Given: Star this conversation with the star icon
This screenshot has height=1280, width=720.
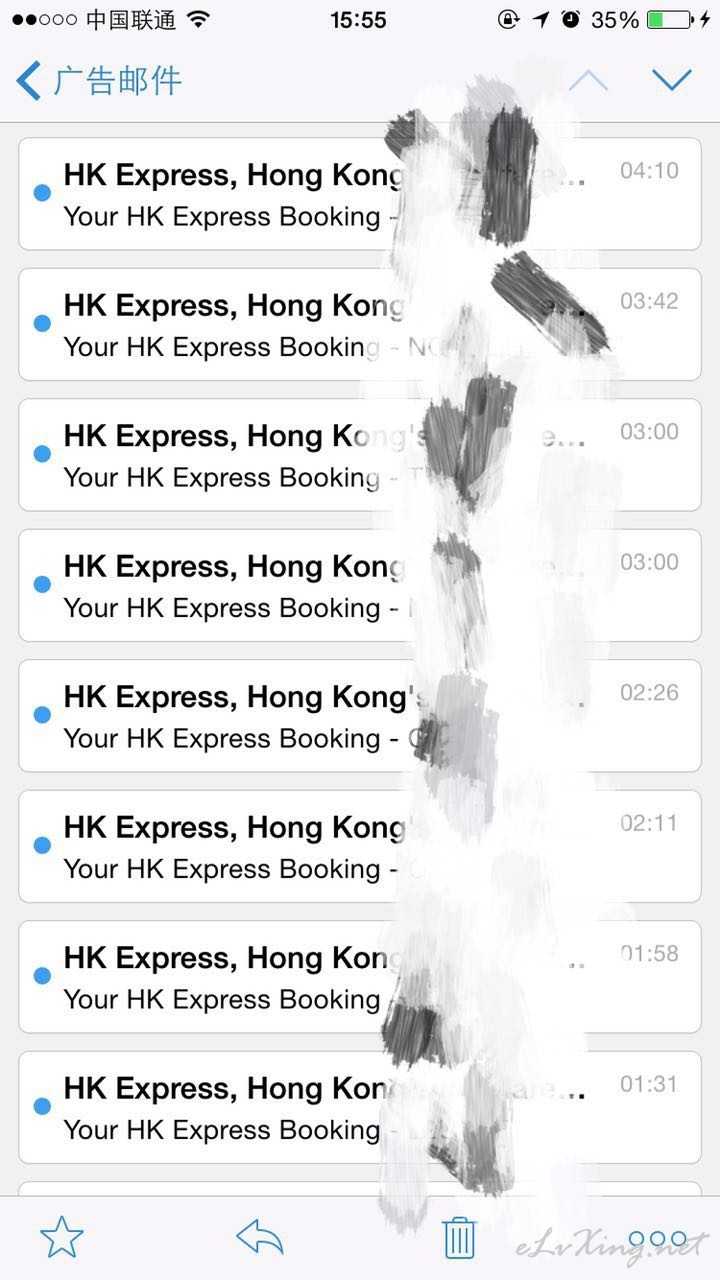Looking at the screenshot, I should tap(61, 1237).
